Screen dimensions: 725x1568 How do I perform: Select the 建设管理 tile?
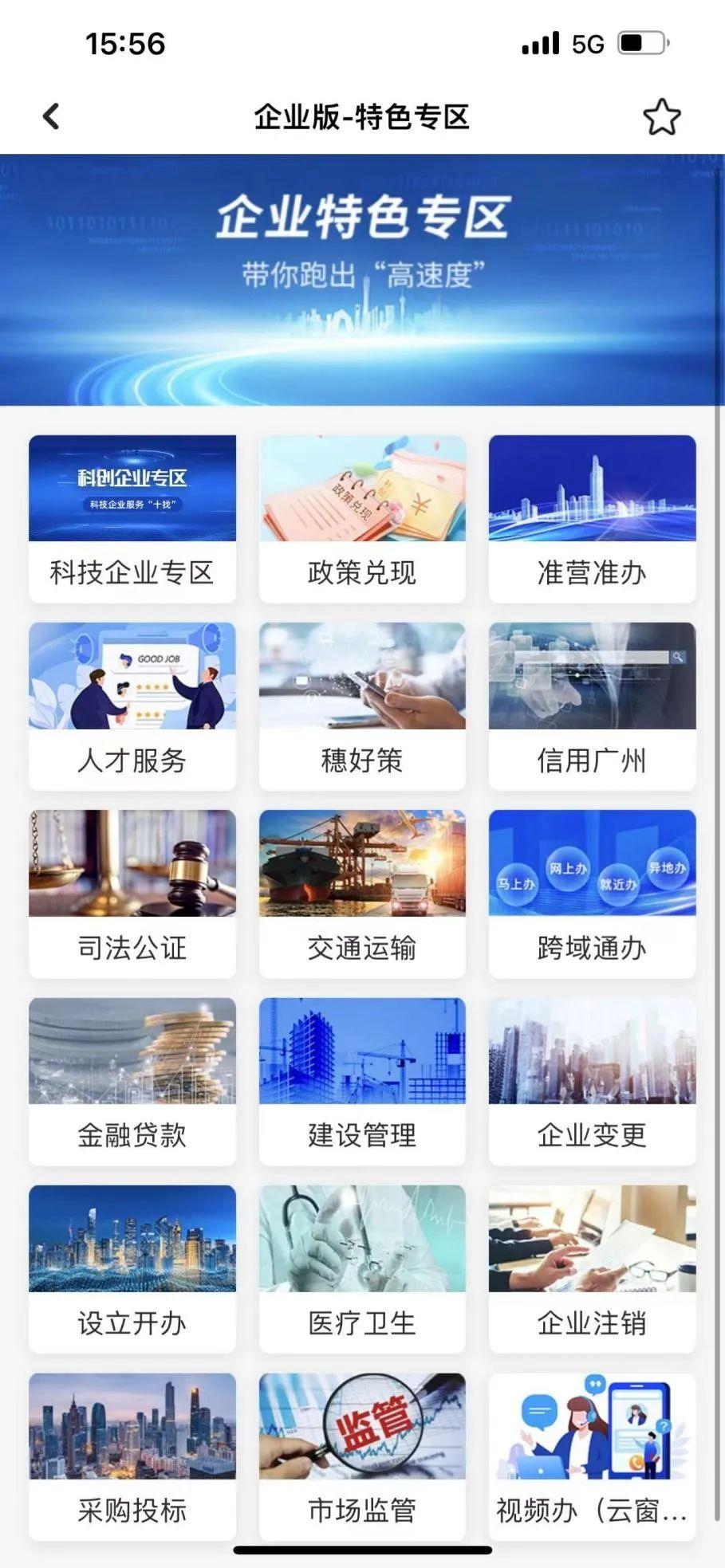[x=362, y=1081]
